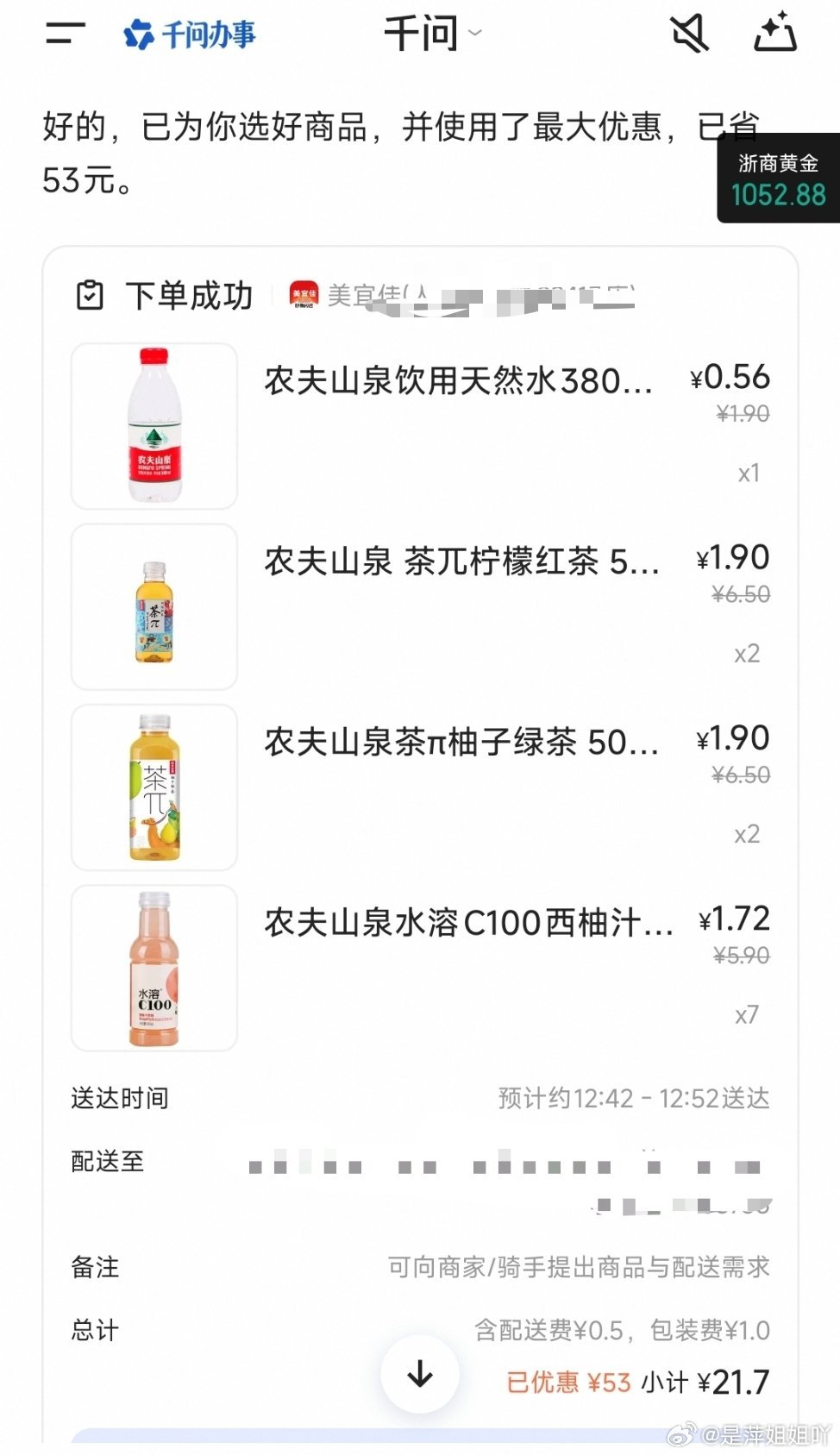Tap the scroll-to-bottom arrow button

tap(420, 1373)
